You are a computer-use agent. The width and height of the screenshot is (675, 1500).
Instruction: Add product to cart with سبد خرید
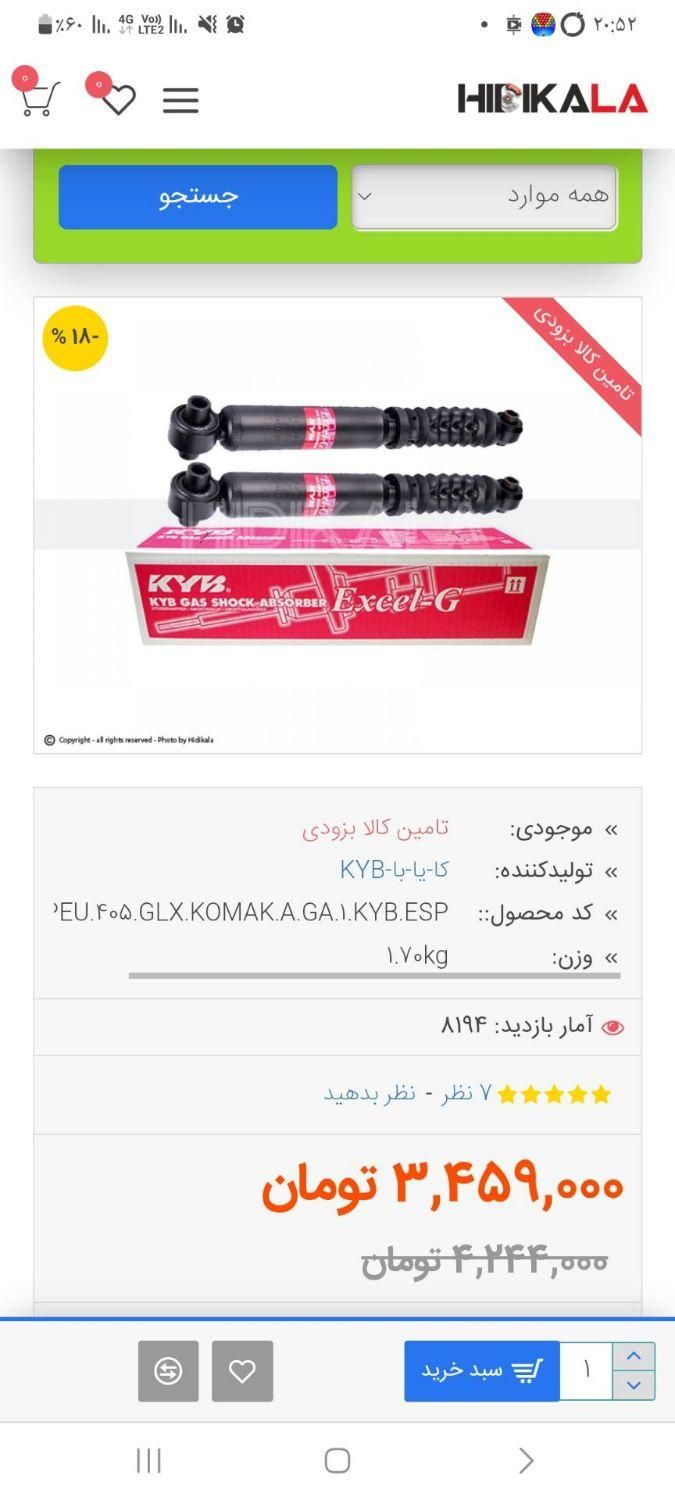[x=481, y=1371]
